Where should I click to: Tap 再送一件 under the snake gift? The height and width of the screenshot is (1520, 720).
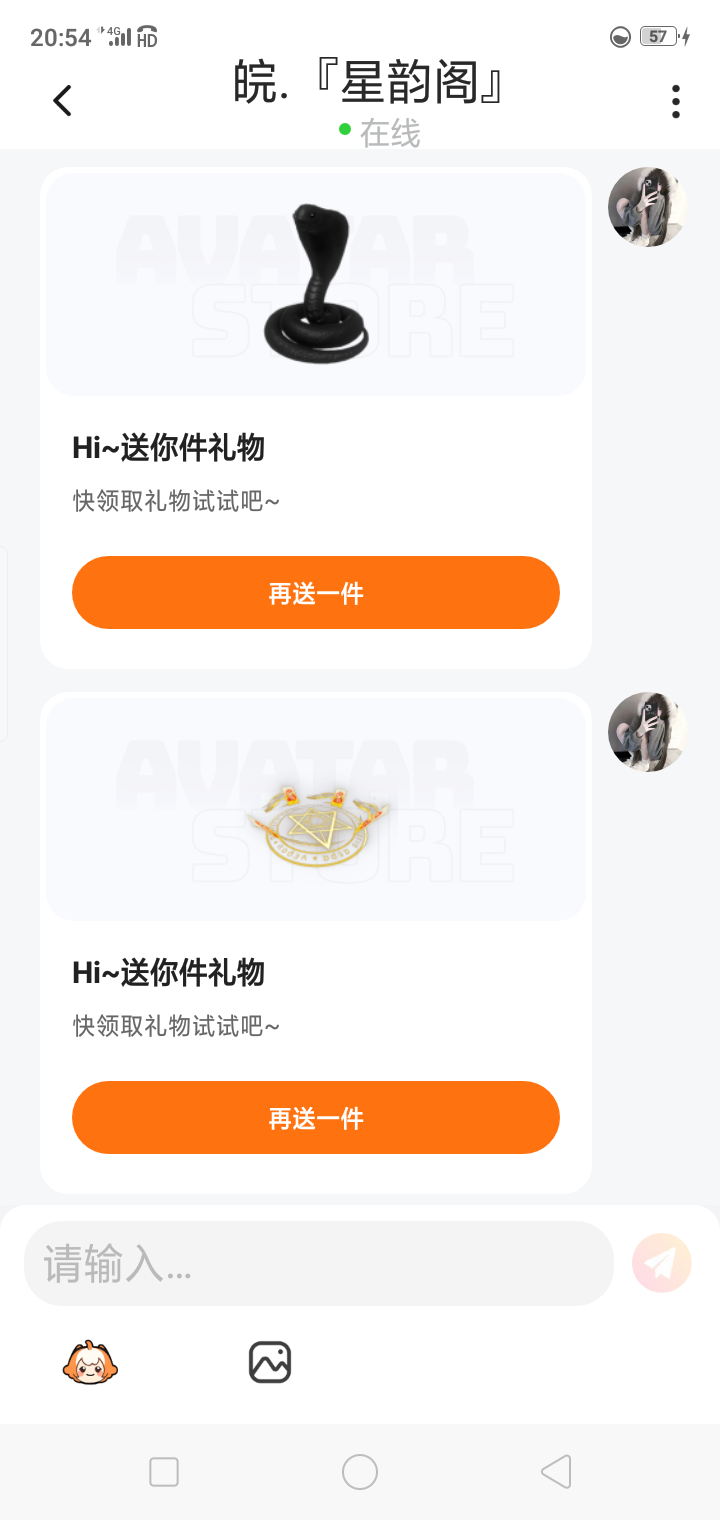pos(316,593)
